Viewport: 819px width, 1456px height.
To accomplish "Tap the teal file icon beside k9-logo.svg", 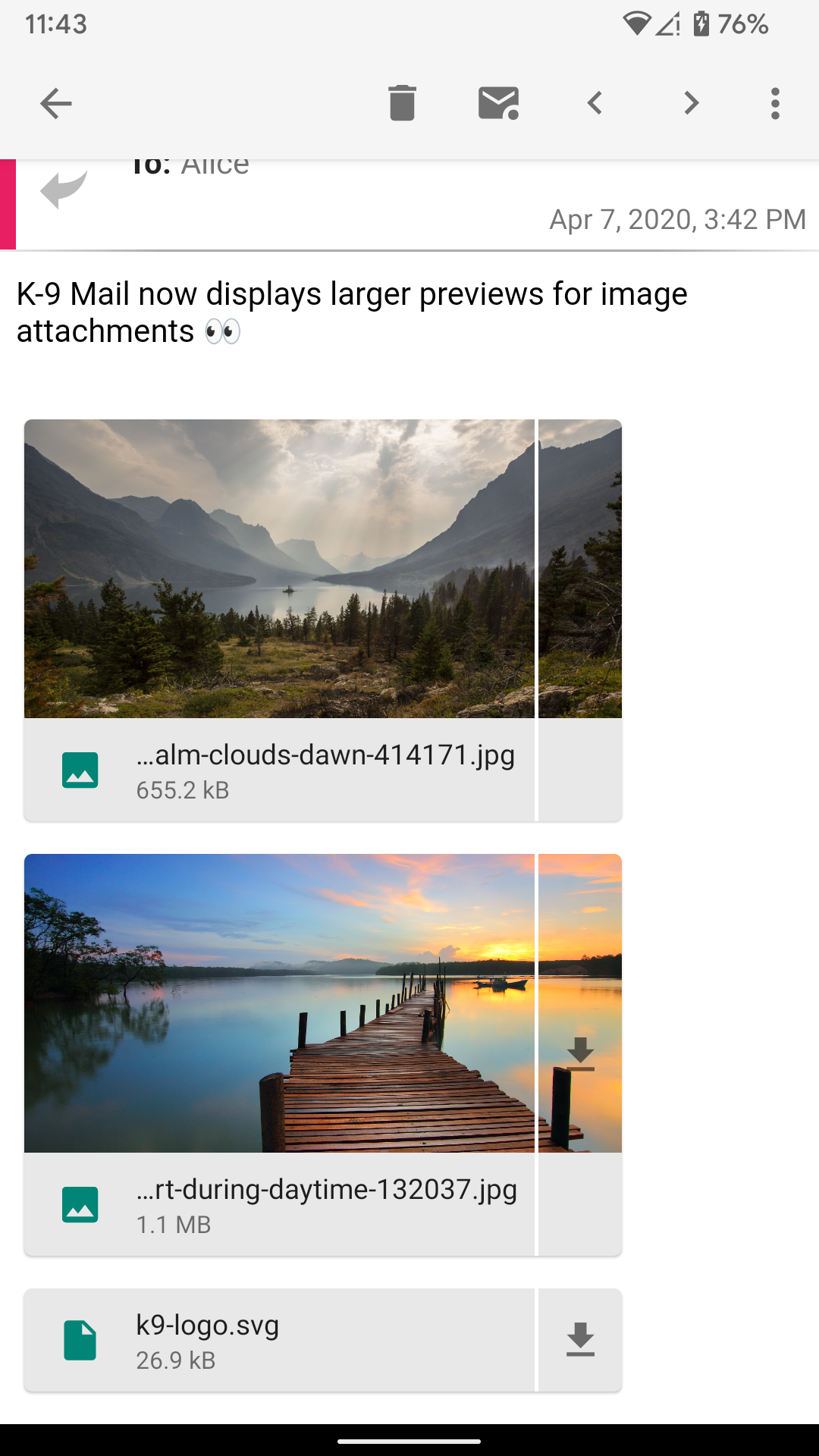I will pos(80,1339).
